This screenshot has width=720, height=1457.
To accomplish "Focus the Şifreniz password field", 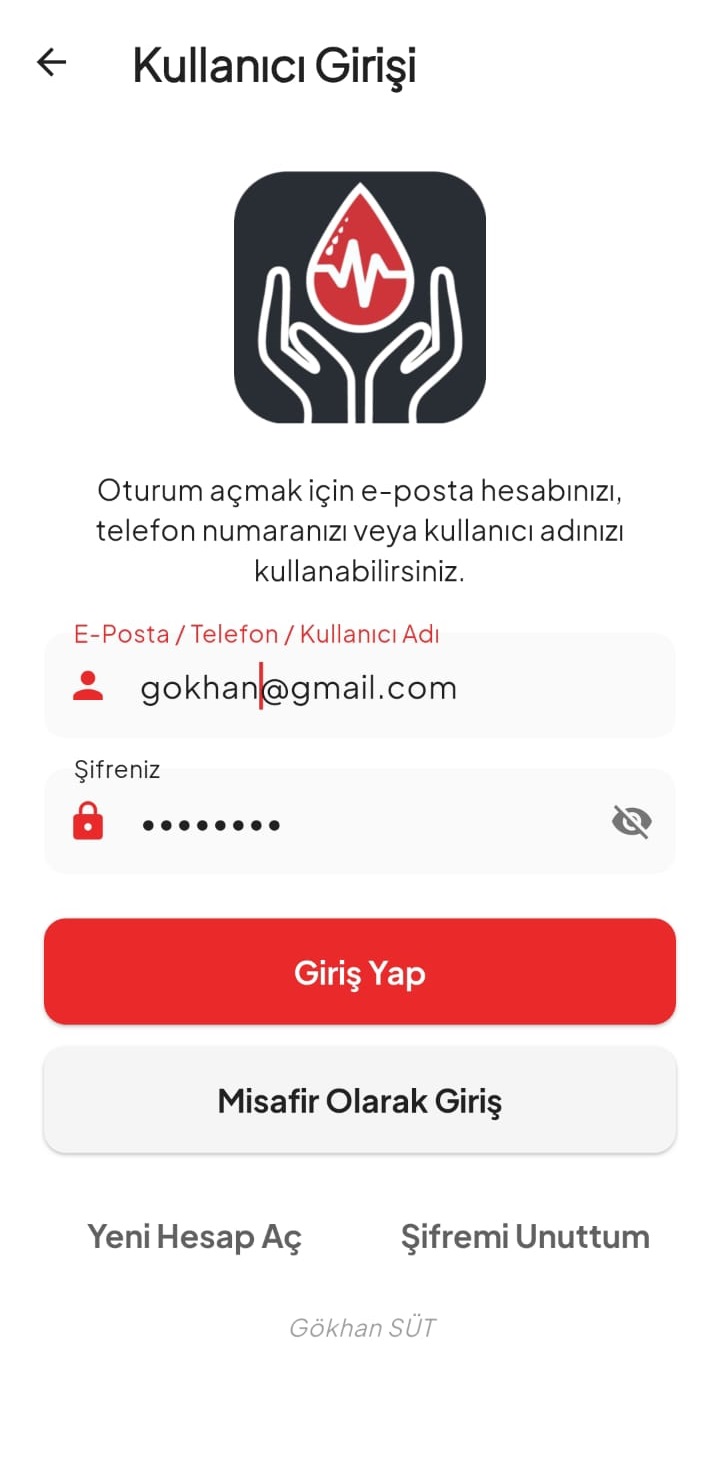I will 360,824.
